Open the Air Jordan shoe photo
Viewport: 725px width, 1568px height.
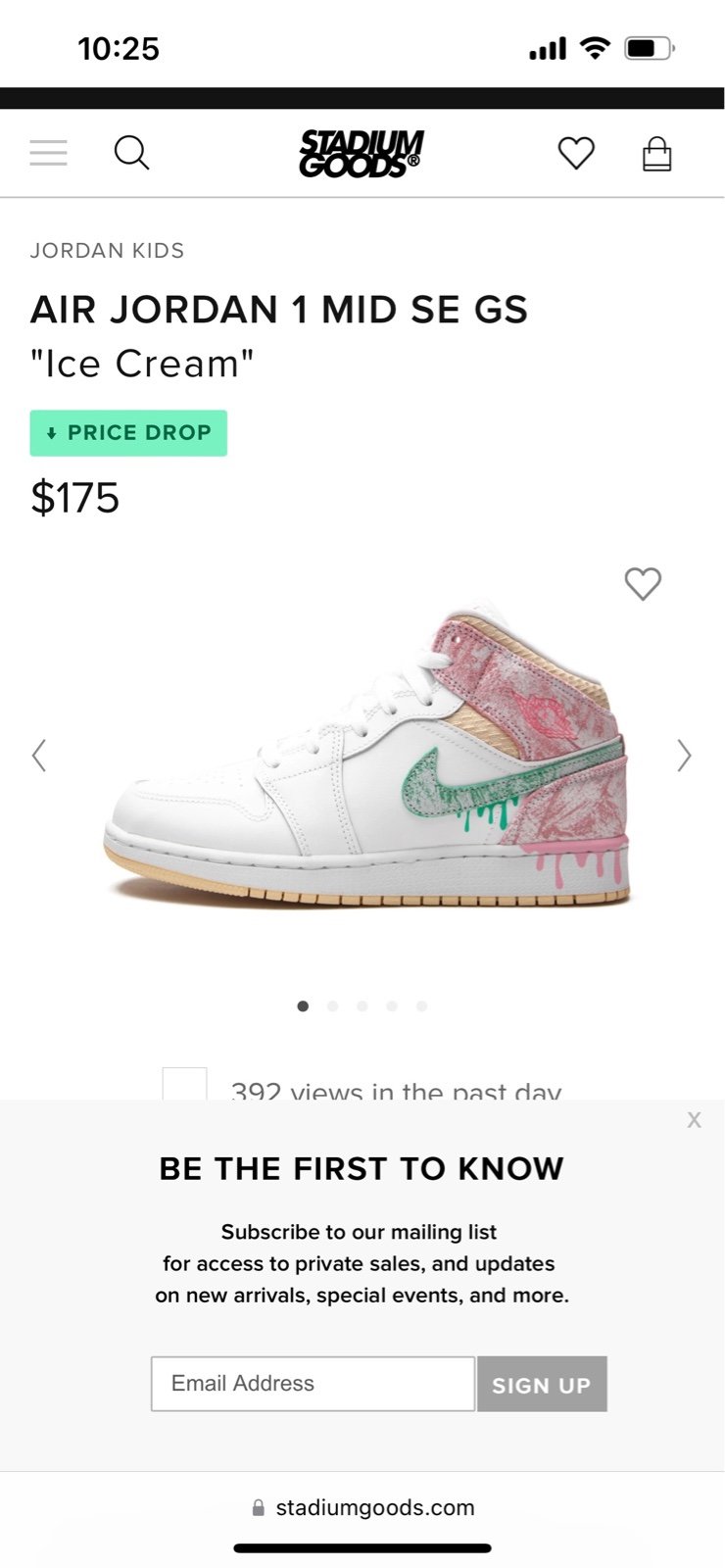366,755
